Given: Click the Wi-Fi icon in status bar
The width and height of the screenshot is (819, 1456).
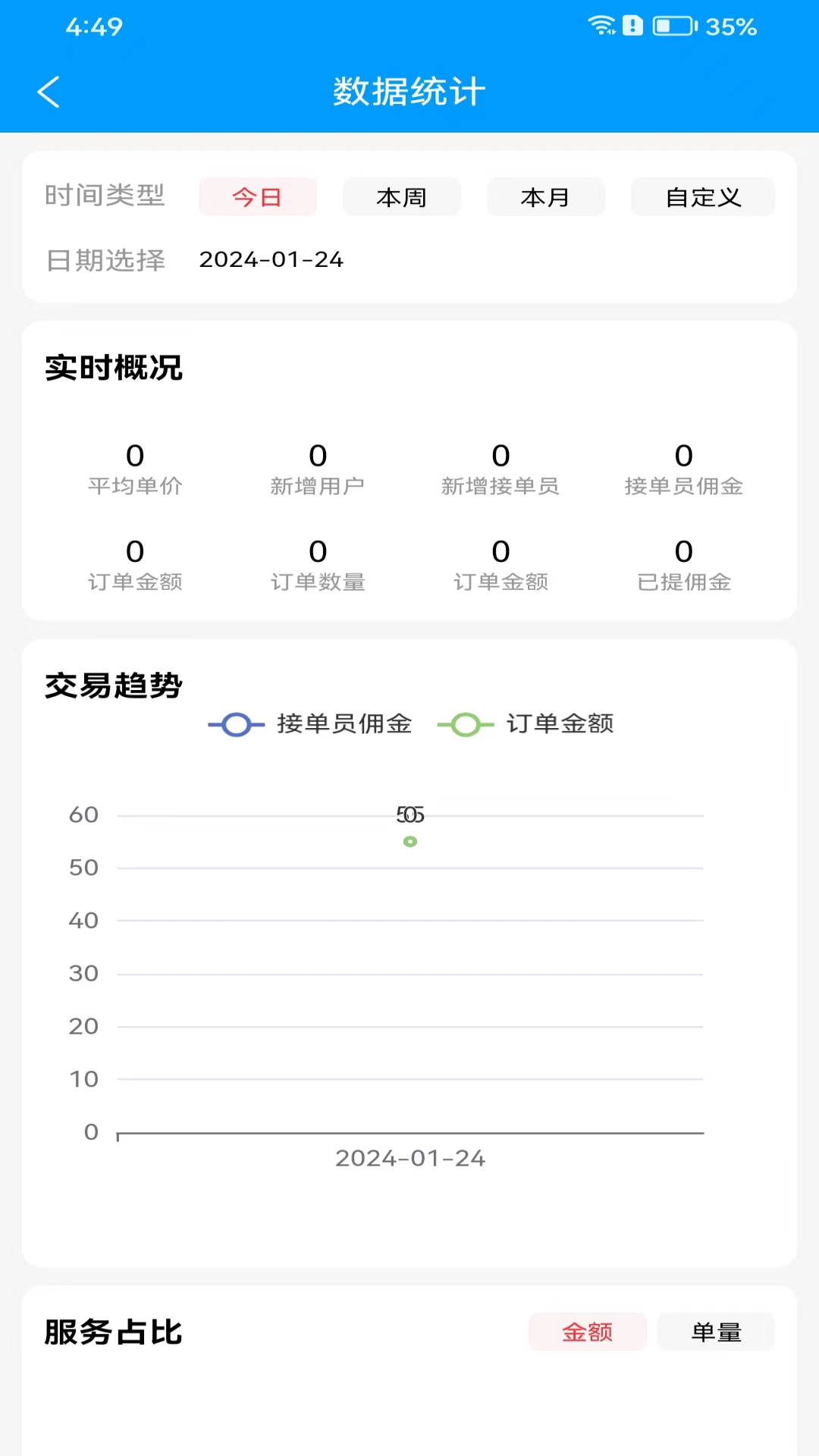Looking at the screenshot, I should (601, 25).
